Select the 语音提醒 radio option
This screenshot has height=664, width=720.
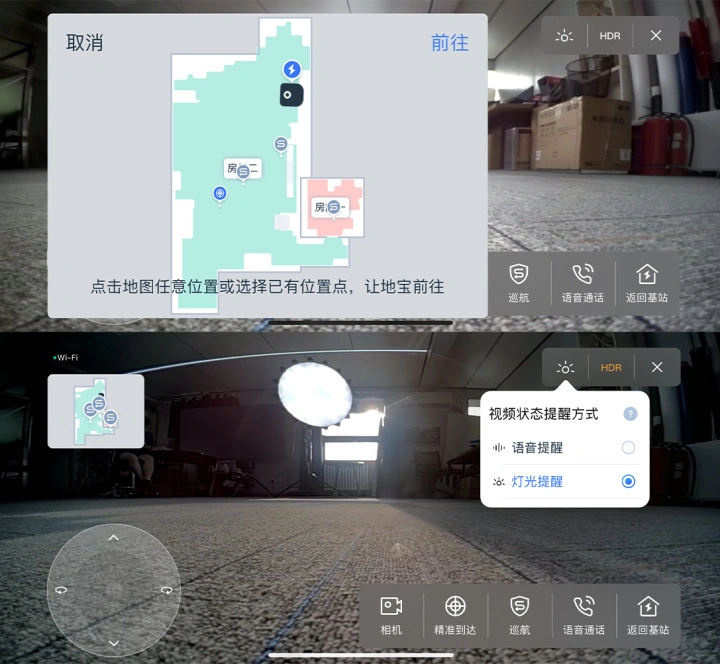[x=628, y=448]
